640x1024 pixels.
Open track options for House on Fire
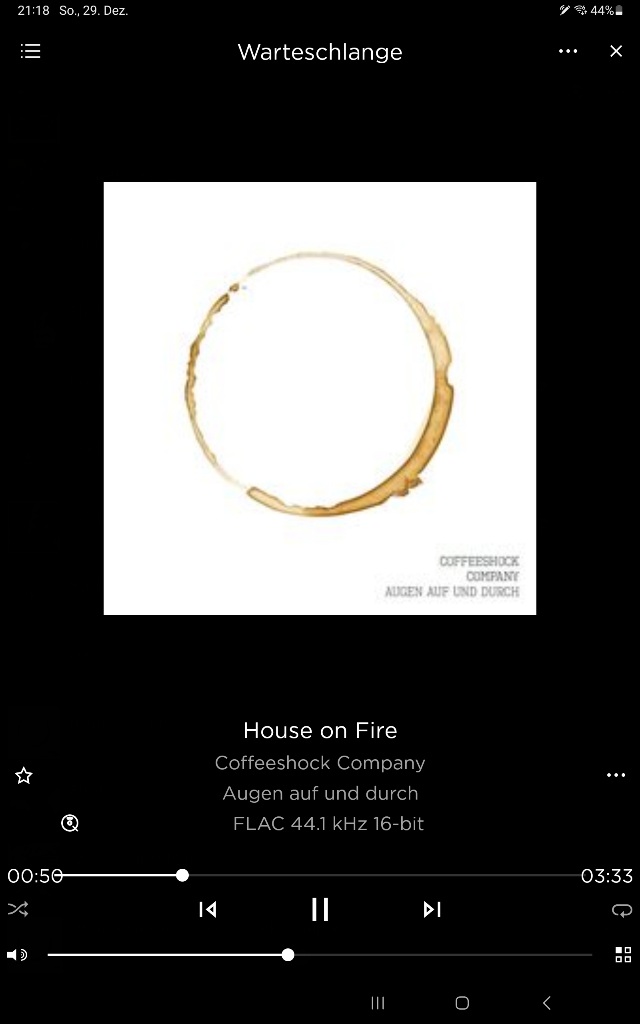click(x=616, y=775)
